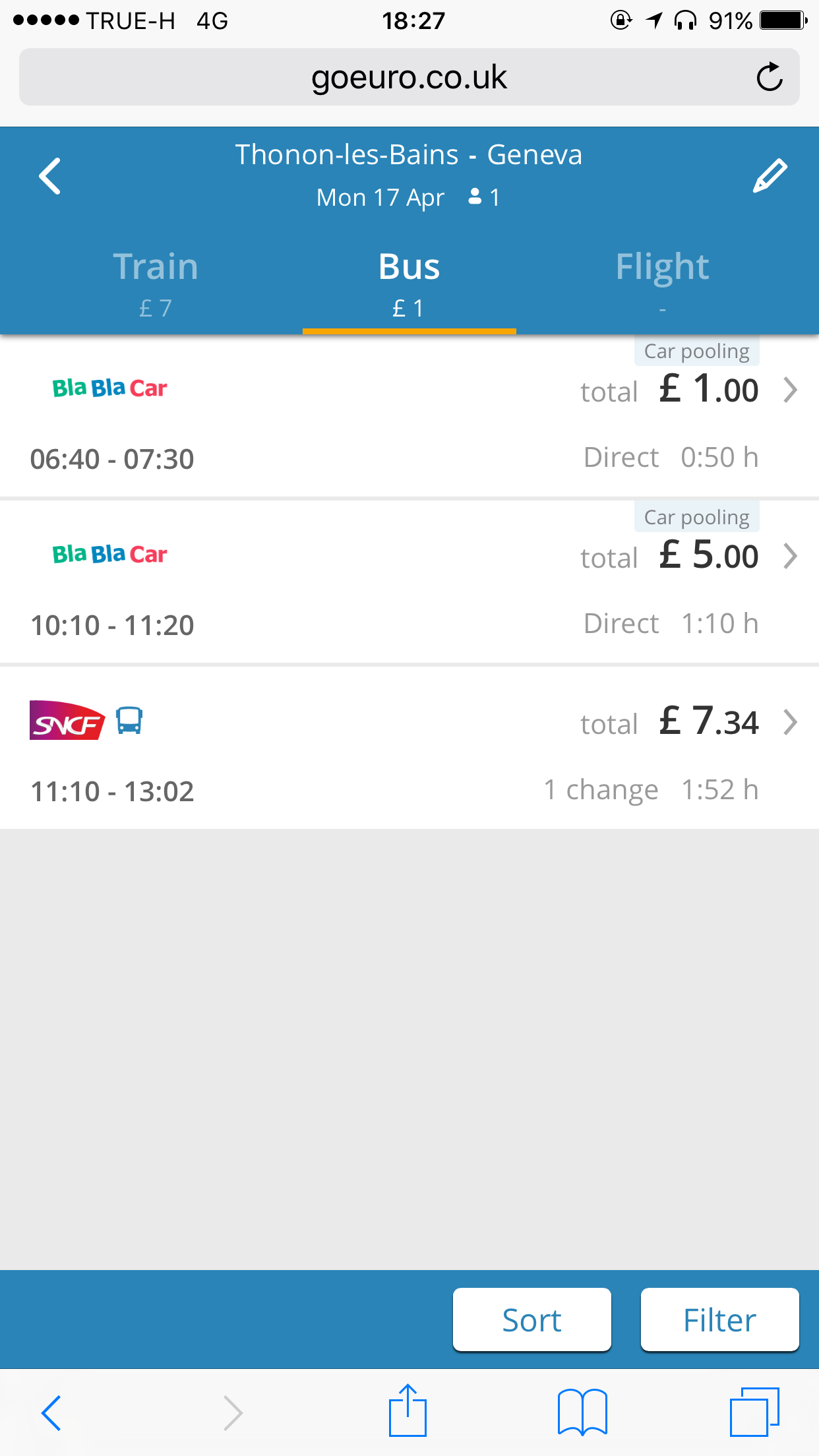Viewport: 819px width, 1456px height.
Task: Reload the page in the address bar
Action: click(770, 77)
